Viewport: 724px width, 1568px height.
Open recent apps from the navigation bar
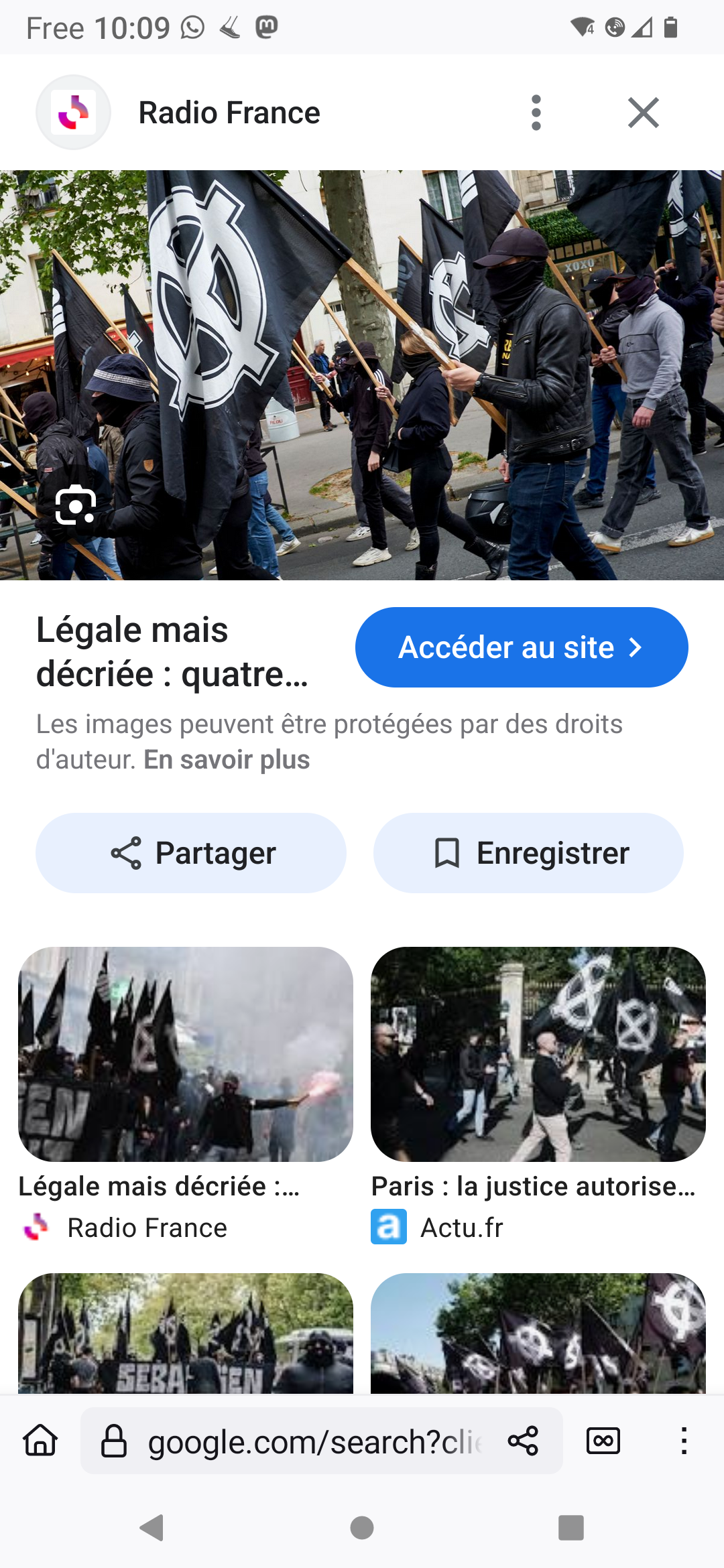point(570,1528)
